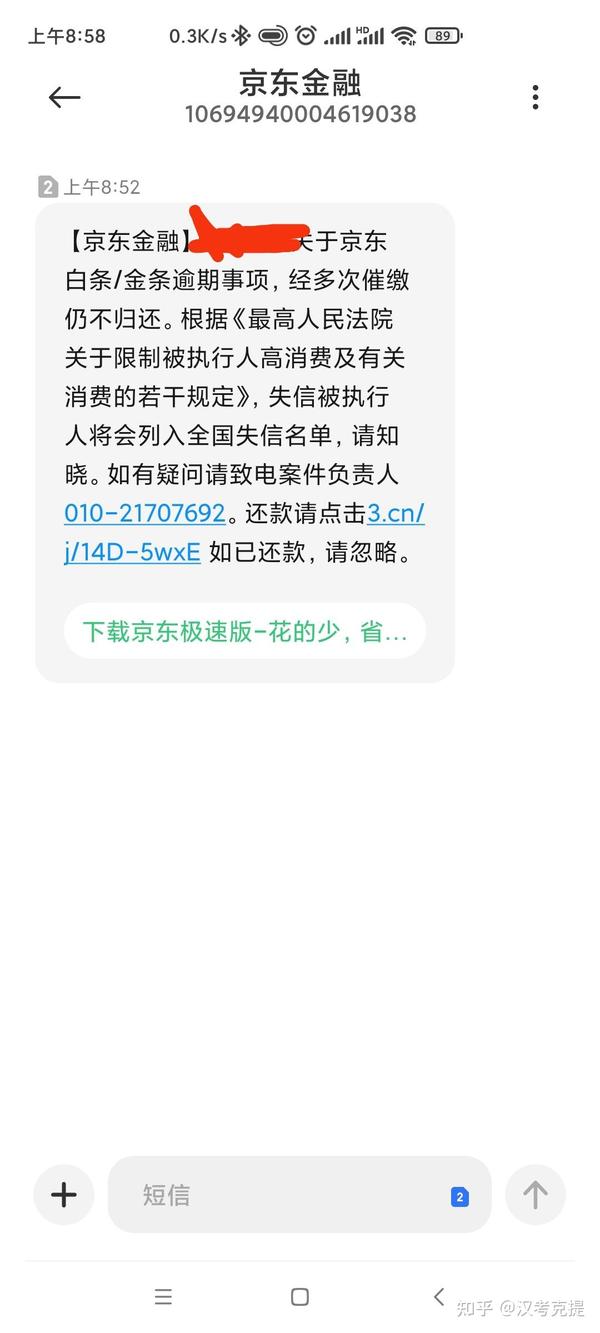Image resolution: width=600 pixels, height=1333 pixels.
Task: Send the message with the up arrow
Action: click(x=535, y=1194)
